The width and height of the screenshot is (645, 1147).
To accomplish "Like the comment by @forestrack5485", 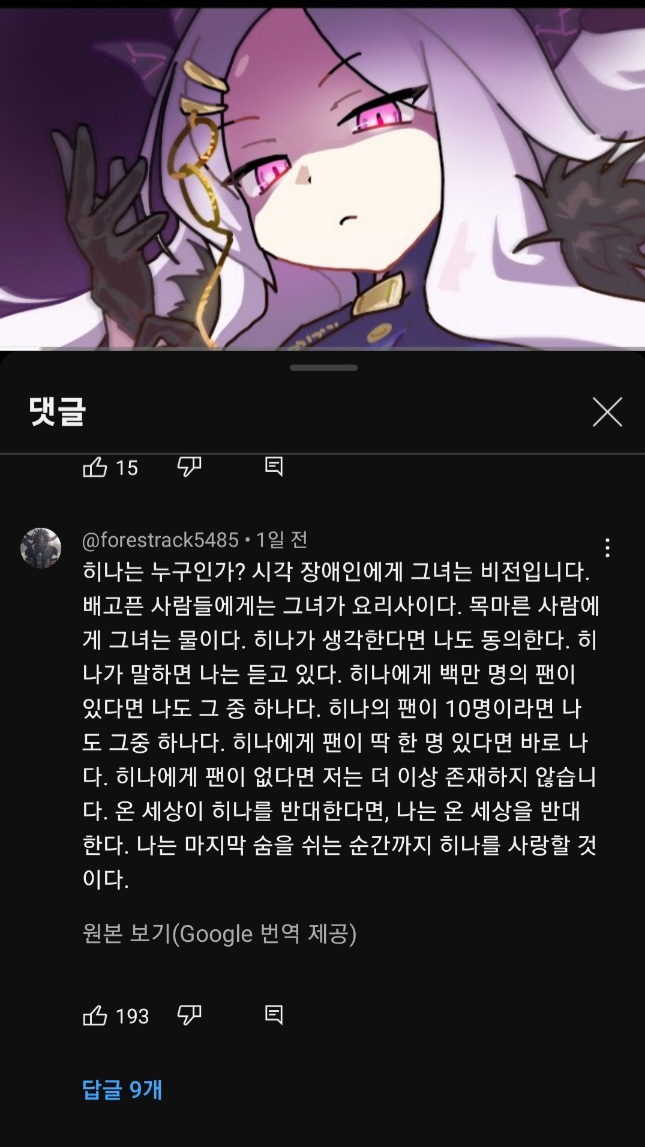I will (95, 1016).
